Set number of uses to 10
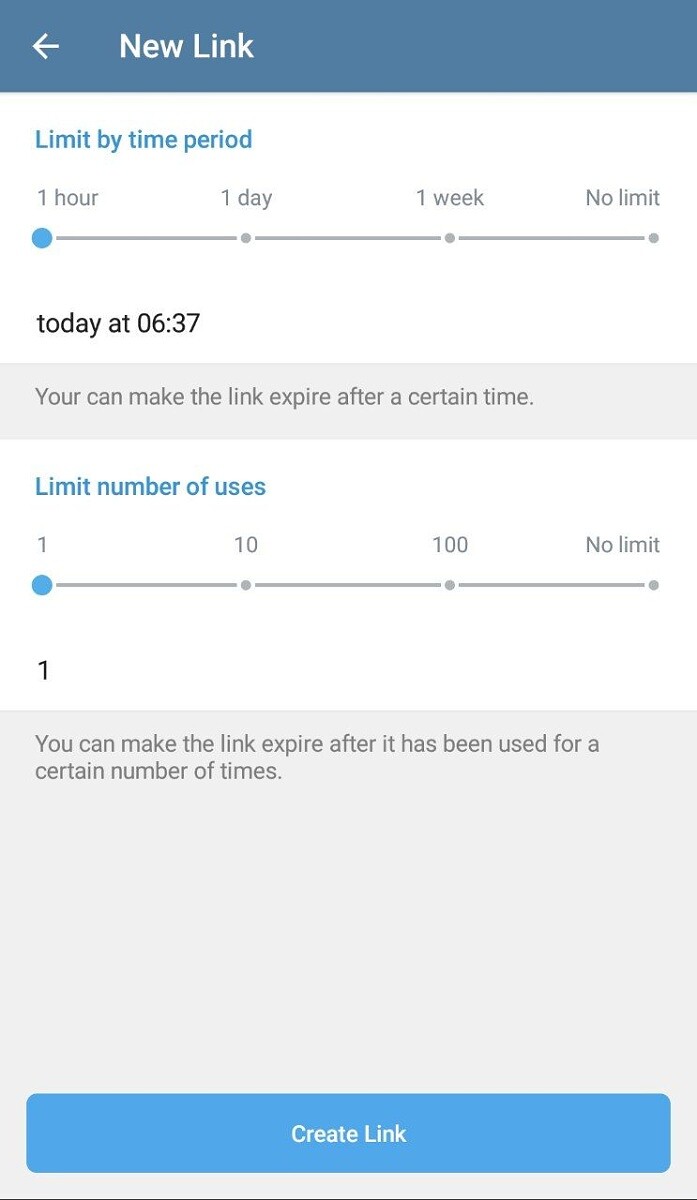The image size is (697, 1200). point(246,585)
